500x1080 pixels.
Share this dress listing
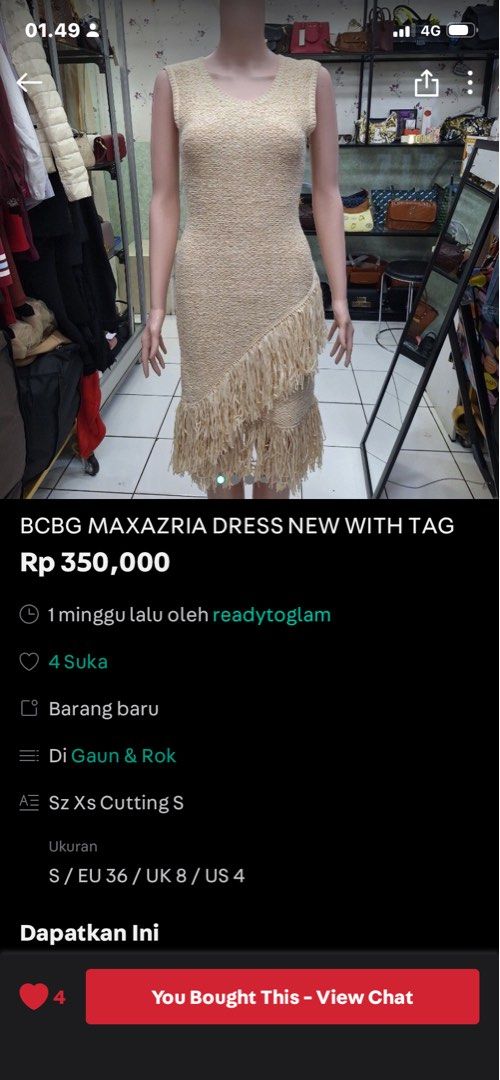click(x=426, y=83)
